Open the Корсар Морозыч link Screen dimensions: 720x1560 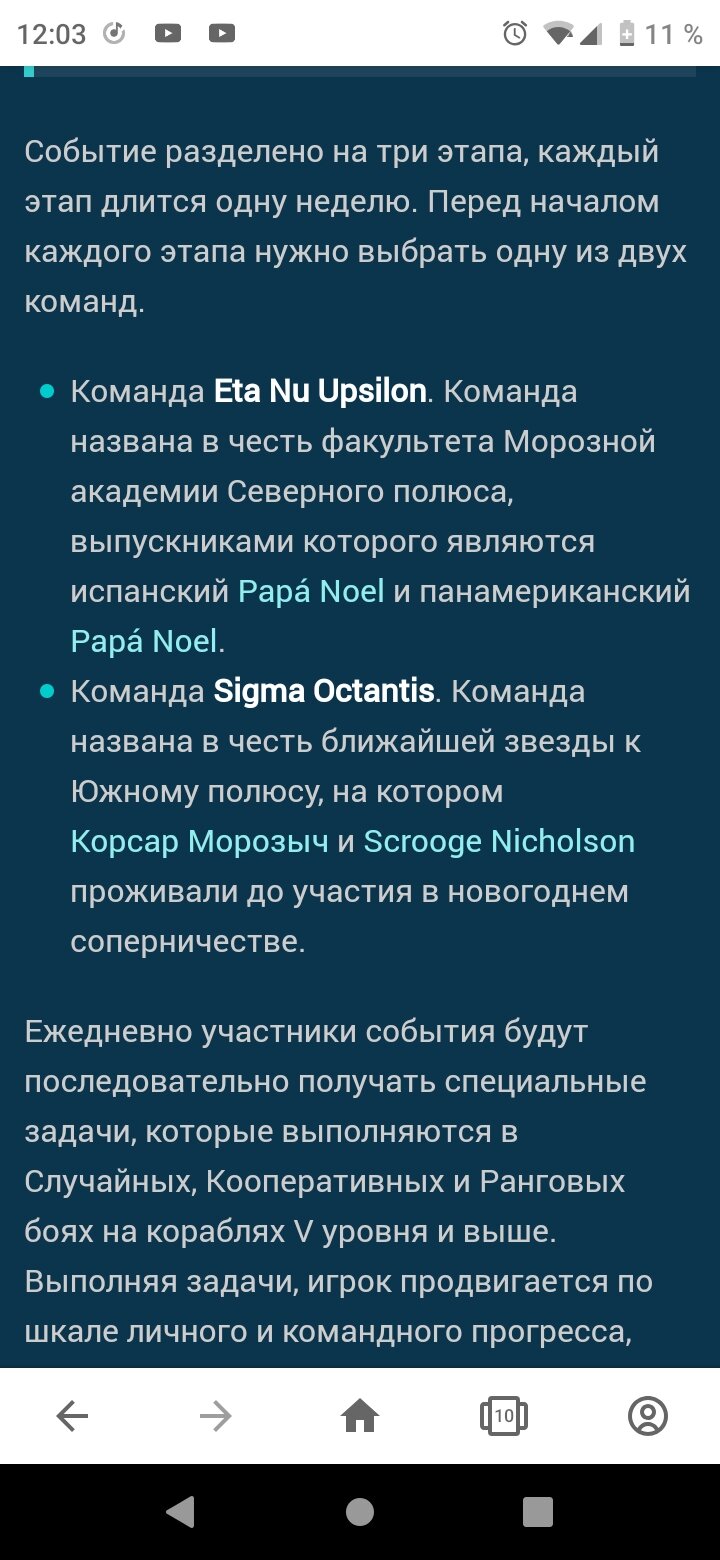(x=199, y=841)
